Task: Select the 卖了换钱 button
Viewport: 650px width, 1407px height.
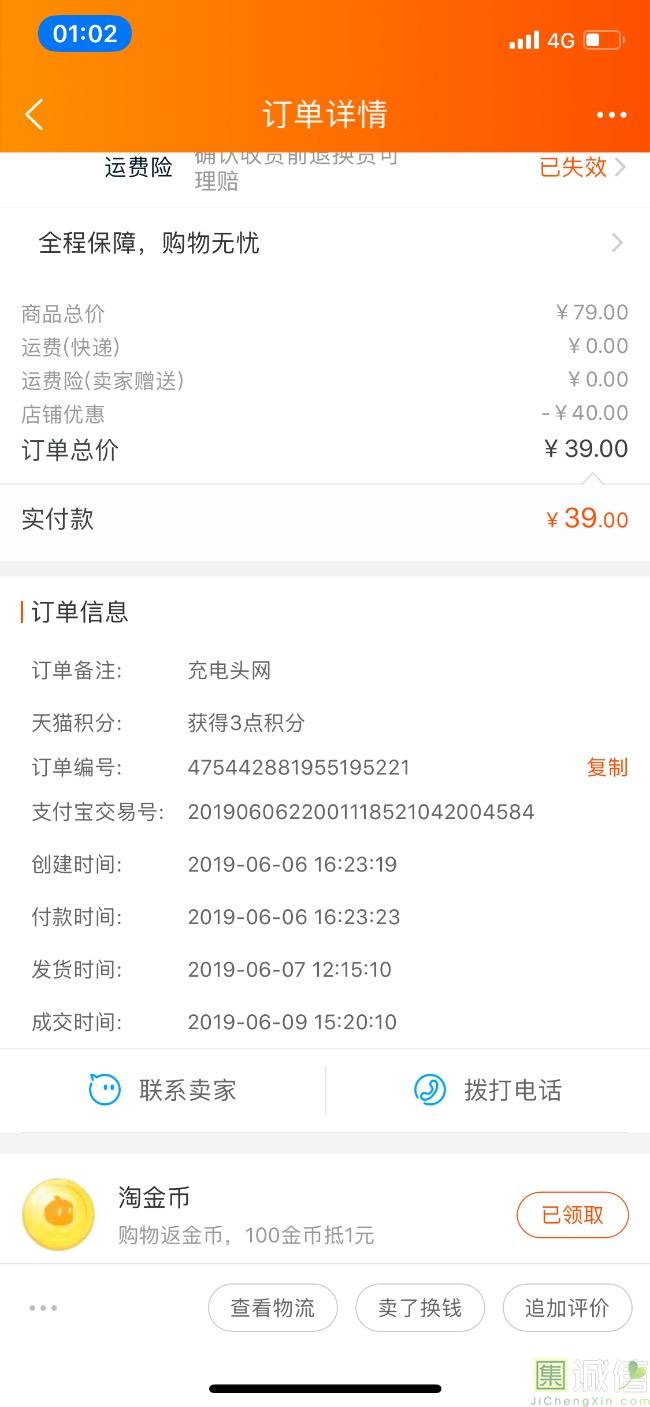Action: (x=420, y=1308)
